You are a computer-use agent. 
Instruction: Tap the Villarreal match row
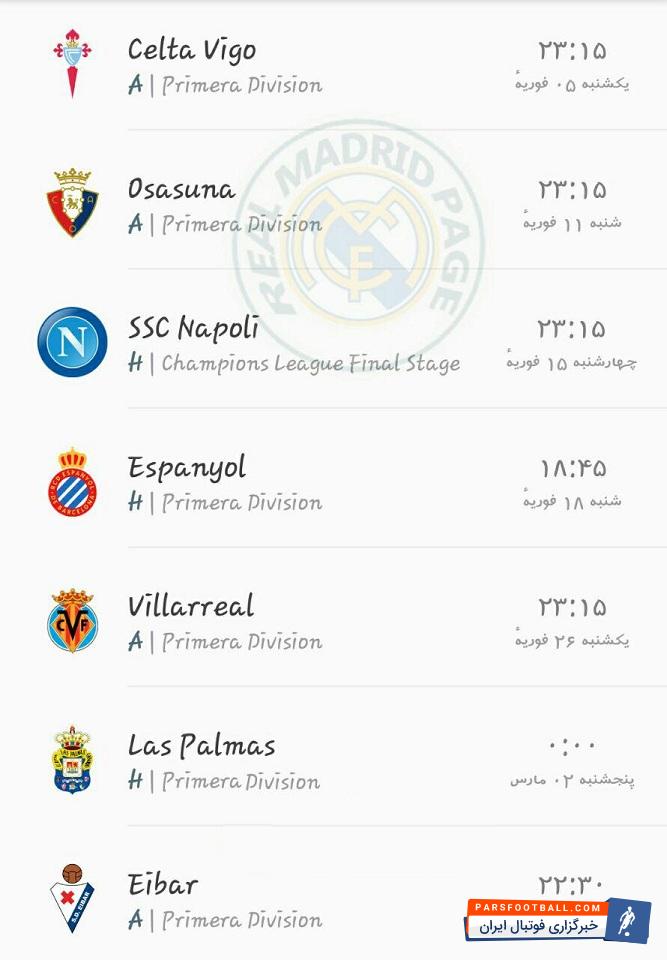[x=333, y=621]
